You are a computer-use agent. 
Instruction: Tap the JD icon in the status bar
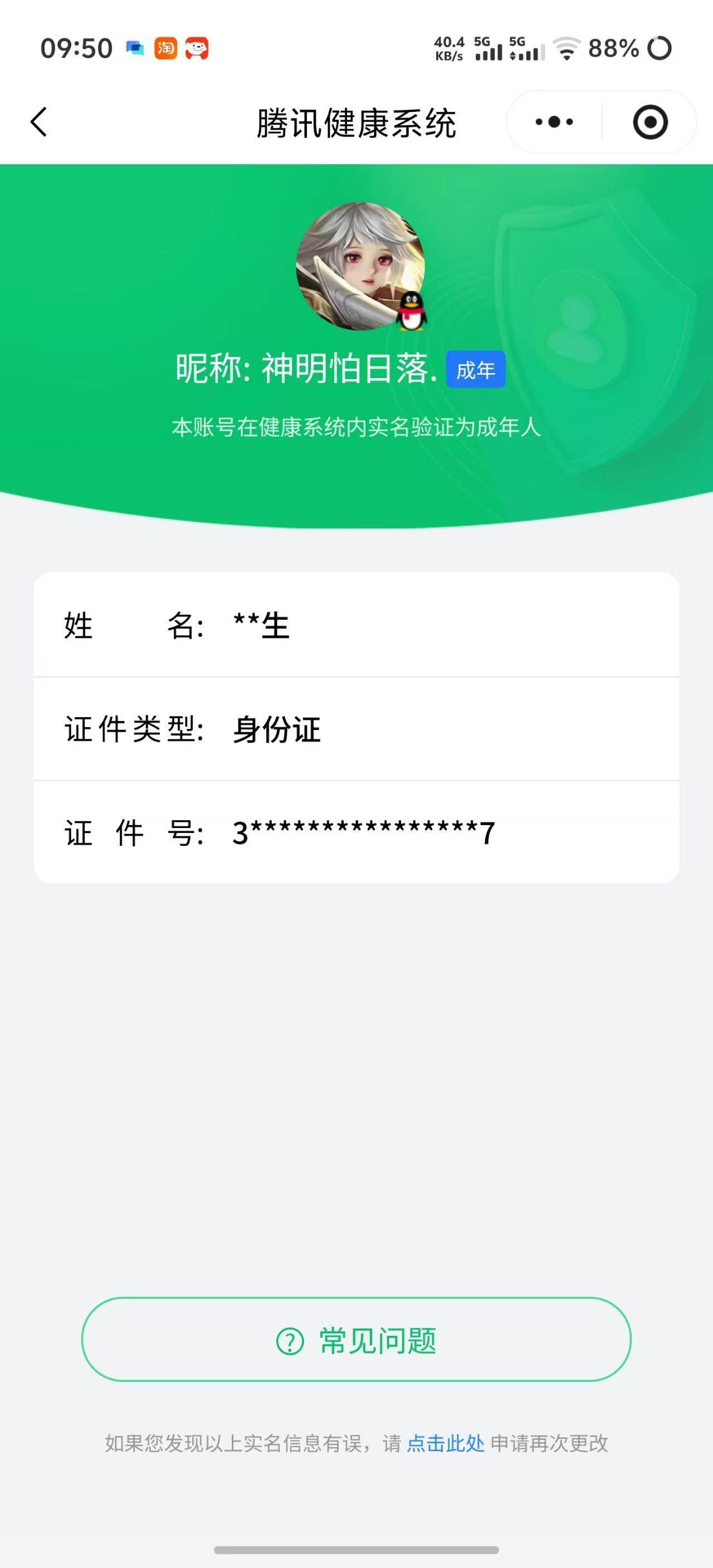197,48
